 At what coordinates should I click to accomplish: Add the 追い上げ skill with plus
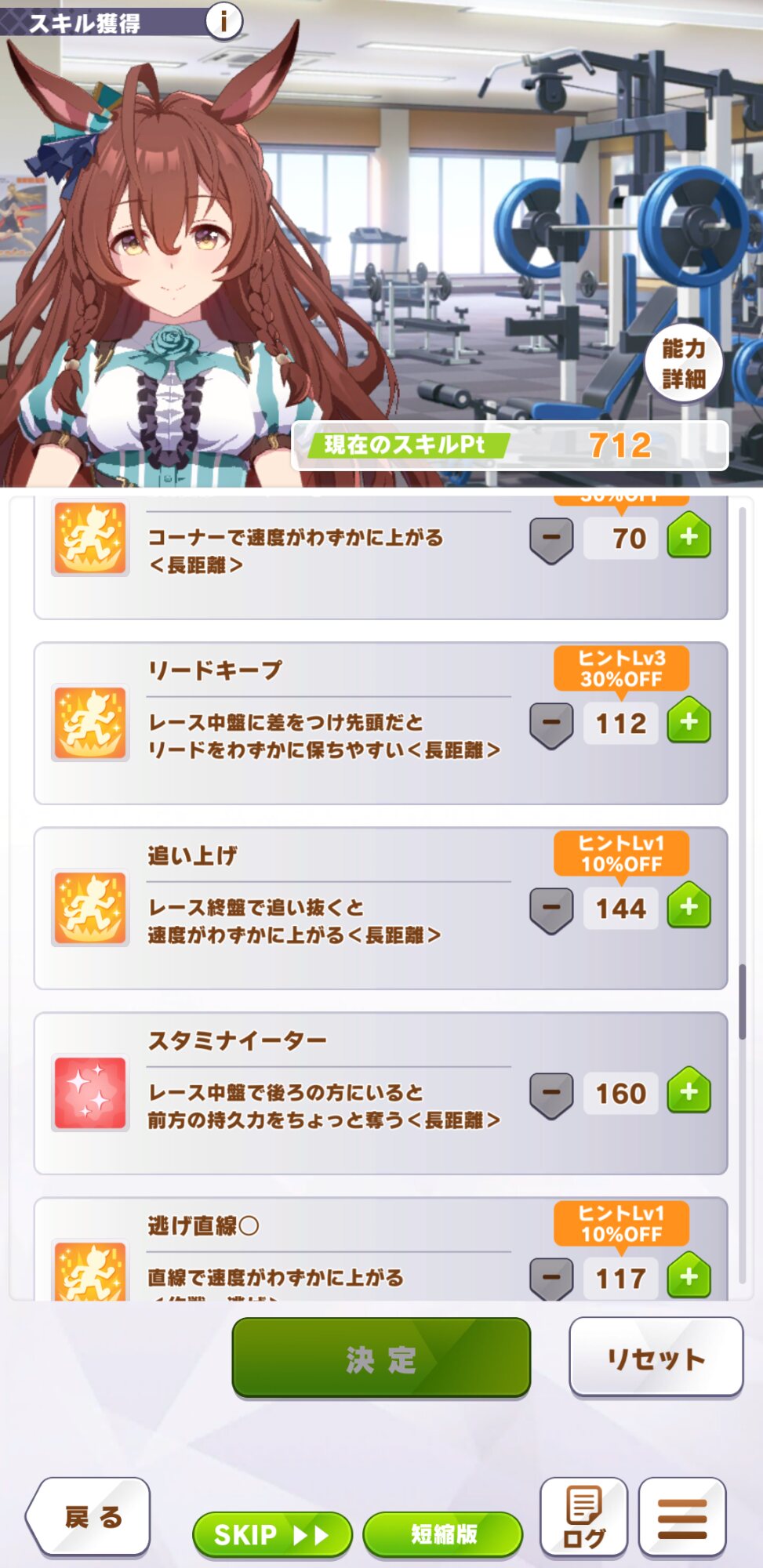689,906
